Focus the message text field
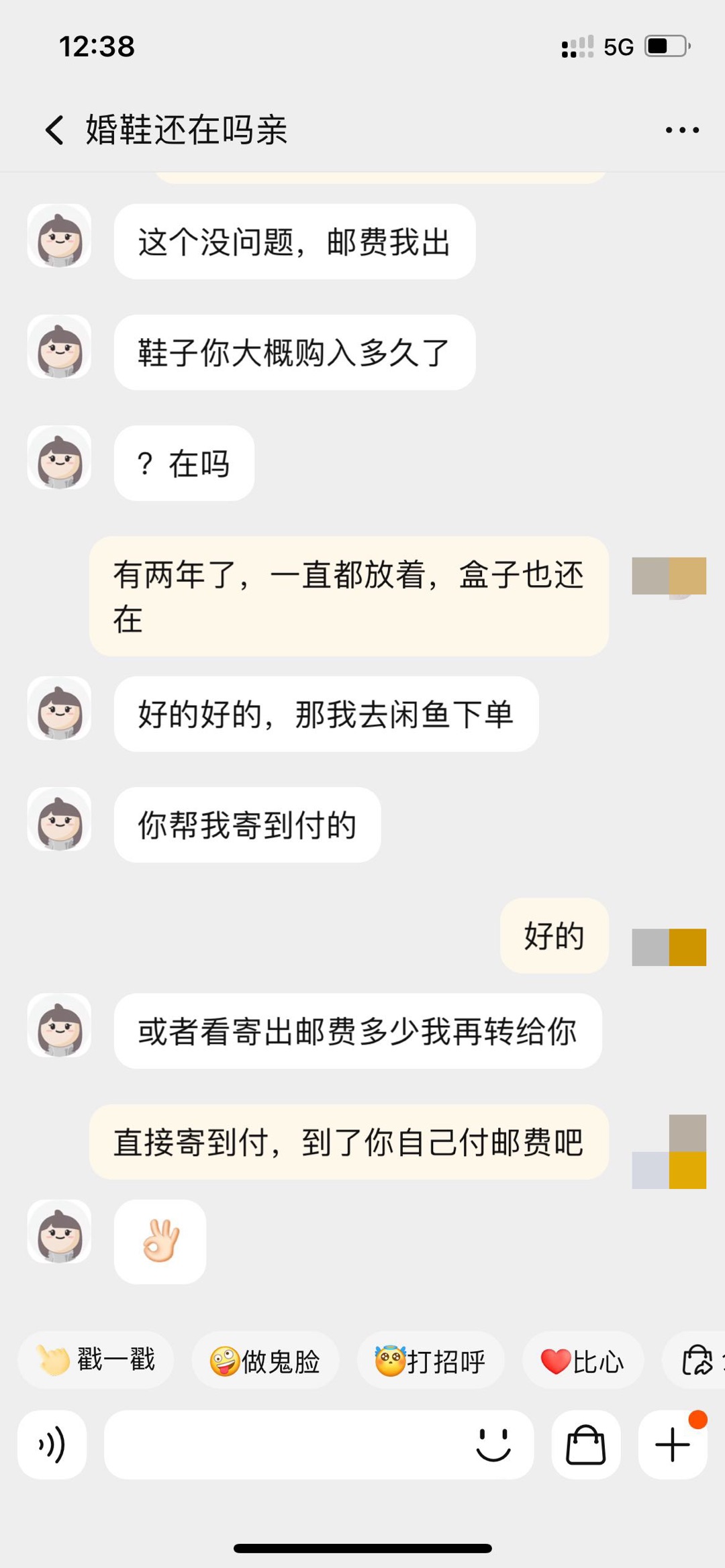 click(282, 1445)
